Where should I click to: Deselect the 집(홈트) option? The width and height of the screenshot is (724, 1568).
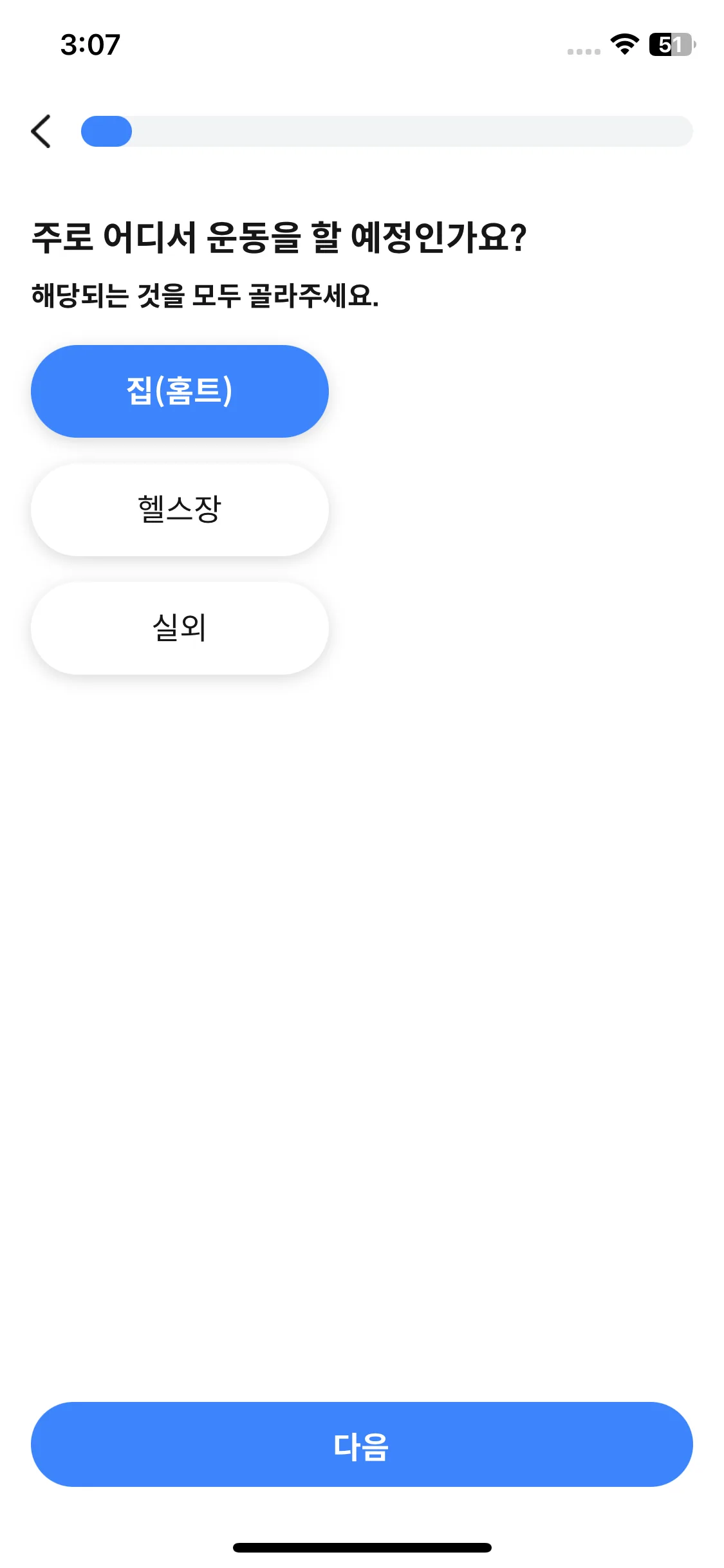coord(180,391)
